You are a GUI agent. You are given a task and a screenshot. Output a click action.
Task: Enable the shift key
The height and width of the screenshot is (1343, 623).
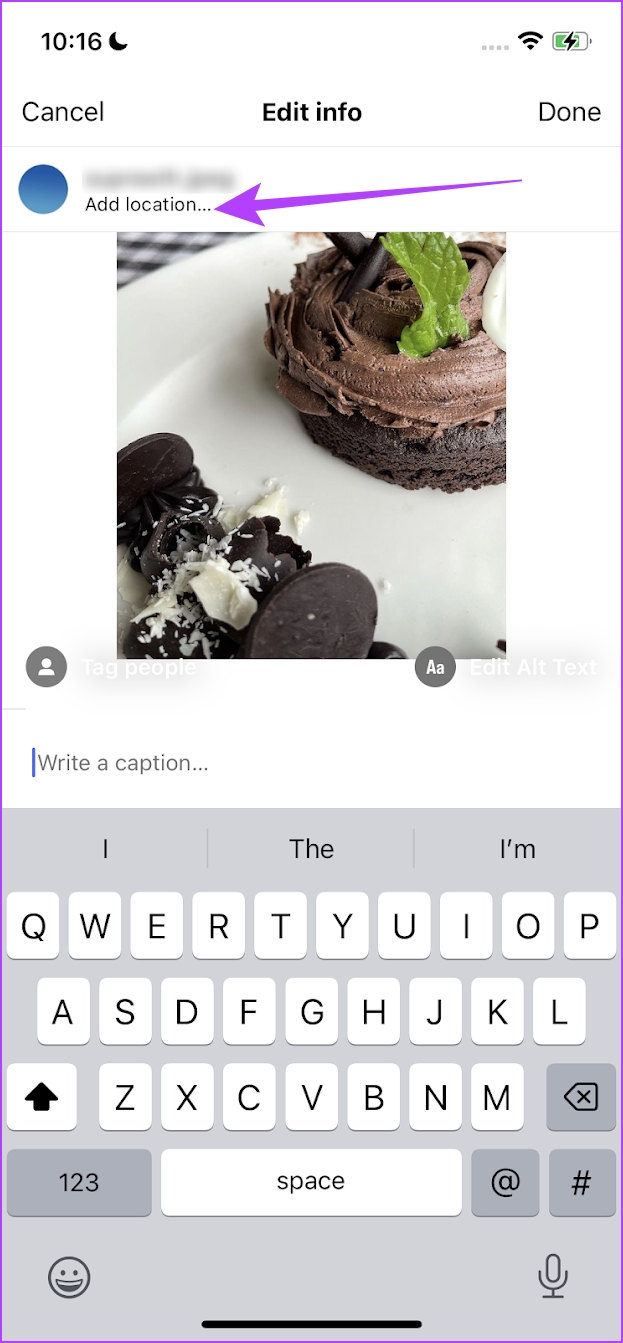point(41,1098)
